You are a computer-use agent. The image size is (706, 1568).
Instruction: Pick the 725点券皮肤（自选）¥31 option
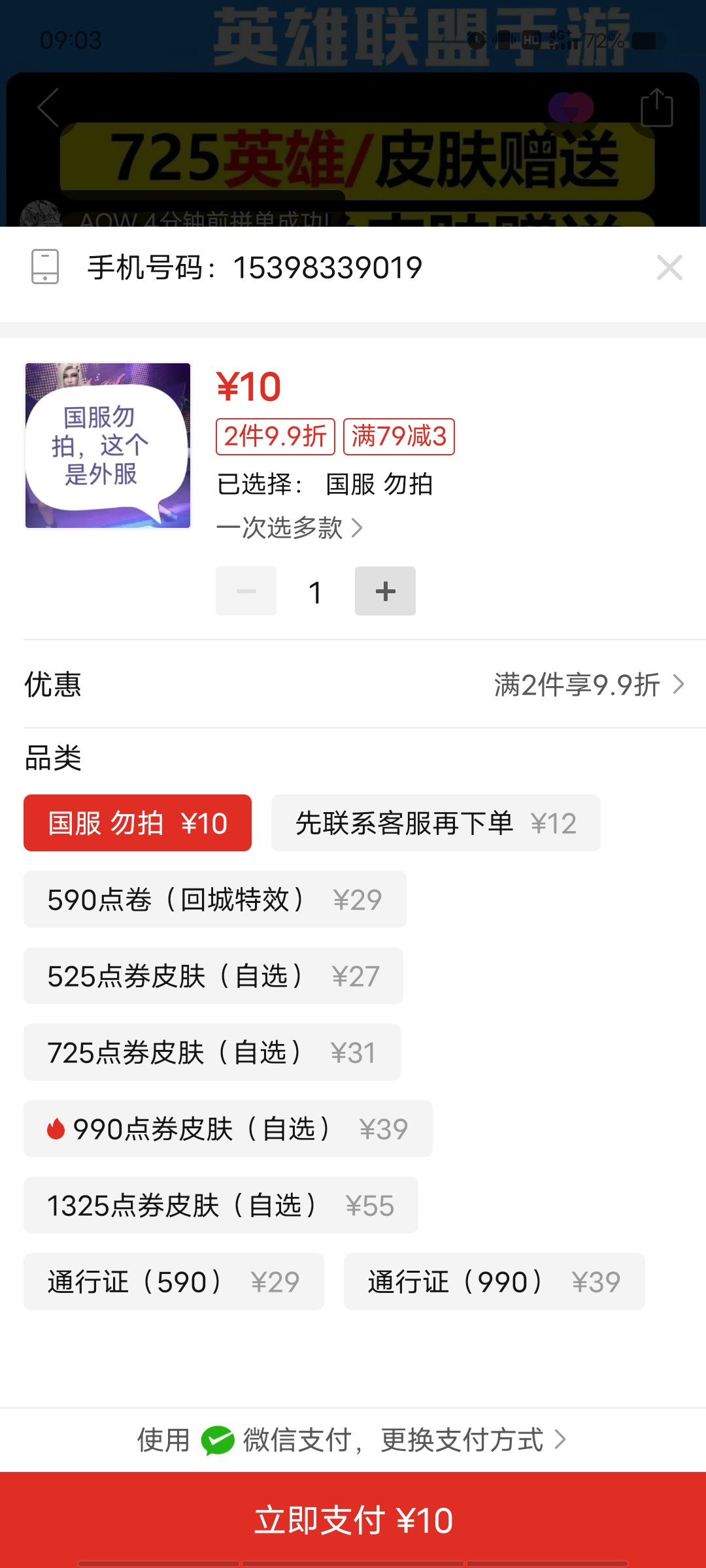[212, 1053]
